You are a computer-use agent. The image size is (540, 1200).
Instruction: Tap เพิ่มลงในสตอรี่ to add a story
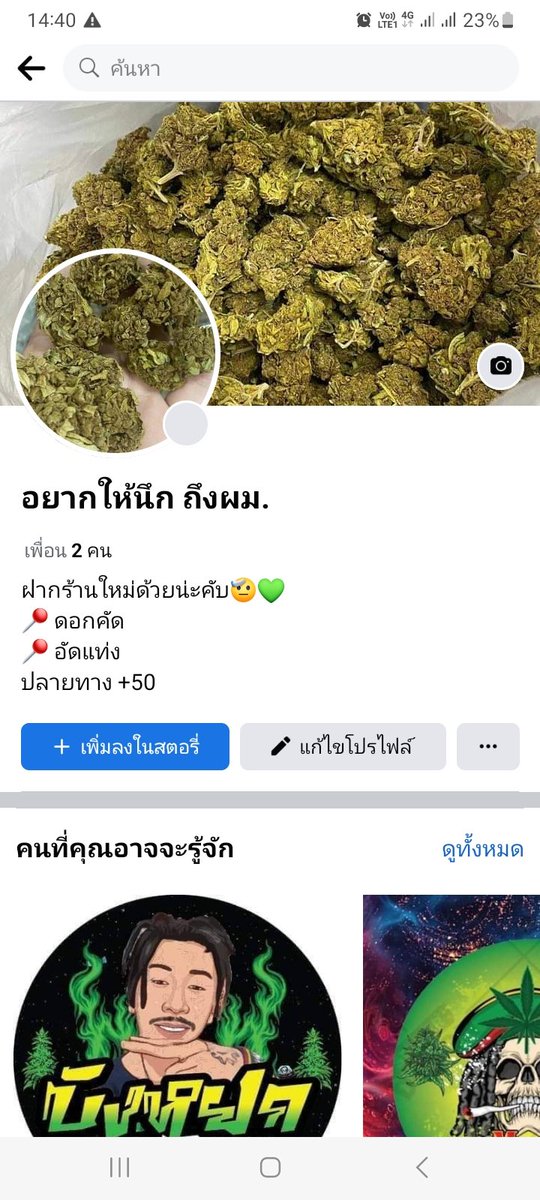(125, 747)
